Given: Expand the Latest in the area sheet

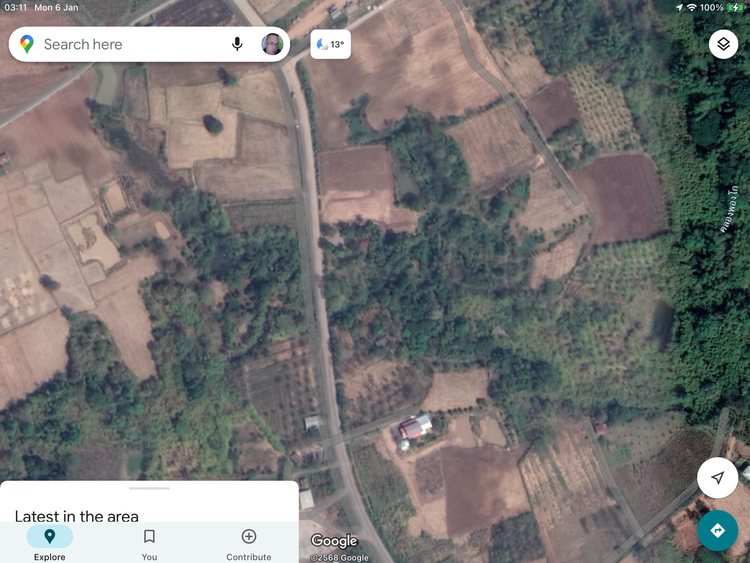Looking at the screenshot, I should 149,498.
